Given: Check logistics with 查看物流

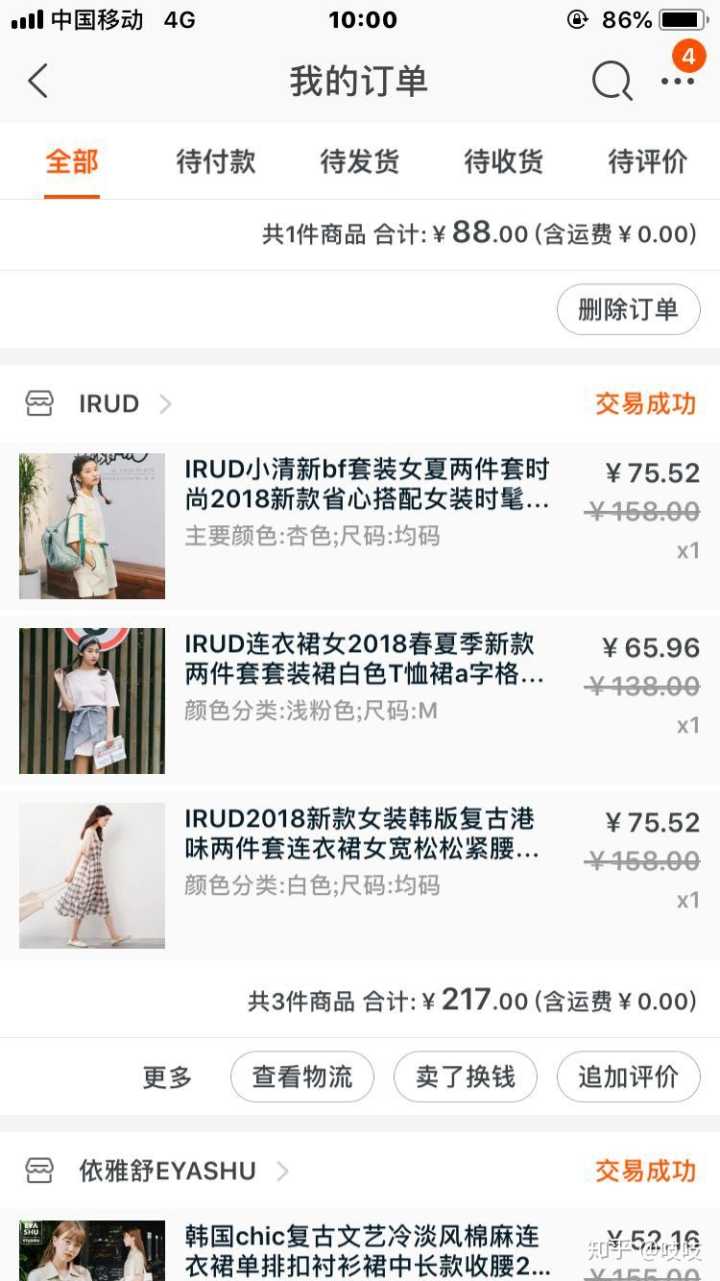Looking at the screenshot, I should [x=302, y=1077].
